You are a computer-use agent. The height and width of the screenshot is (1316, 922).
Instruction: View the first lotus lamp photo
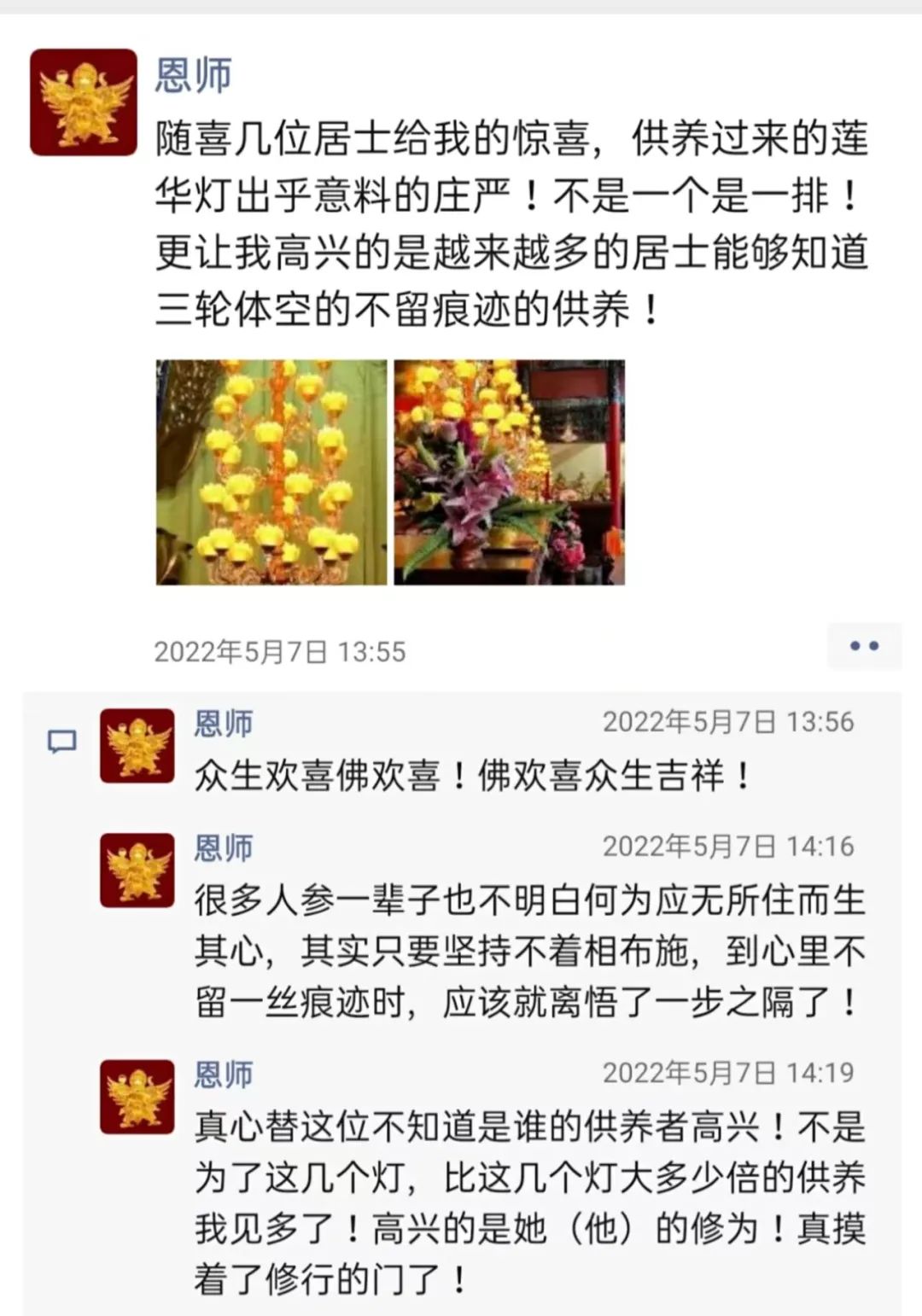271,472
